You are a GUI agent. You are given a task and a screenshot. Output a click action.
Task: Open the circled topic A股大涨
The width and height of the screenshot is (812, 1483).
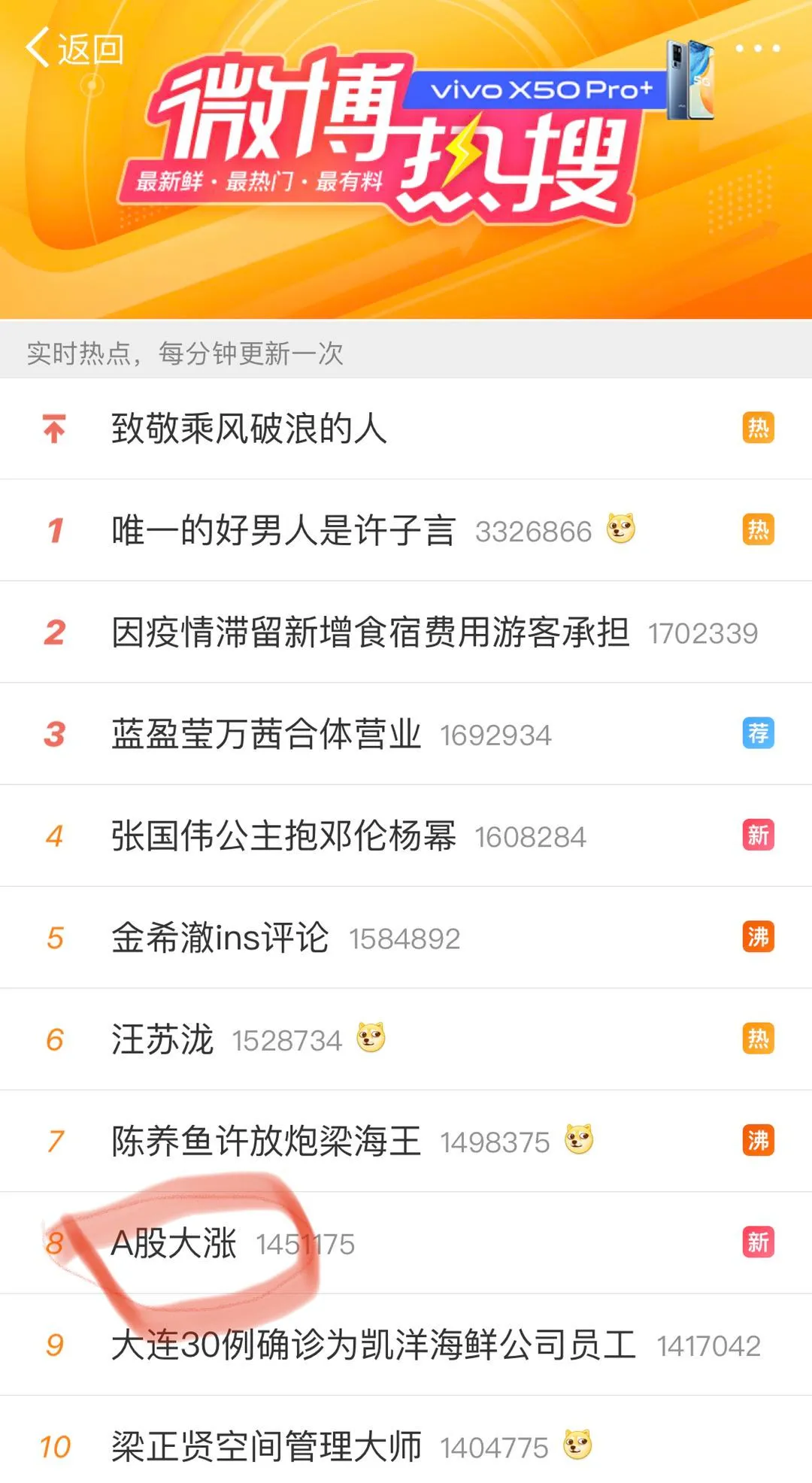174,1243
